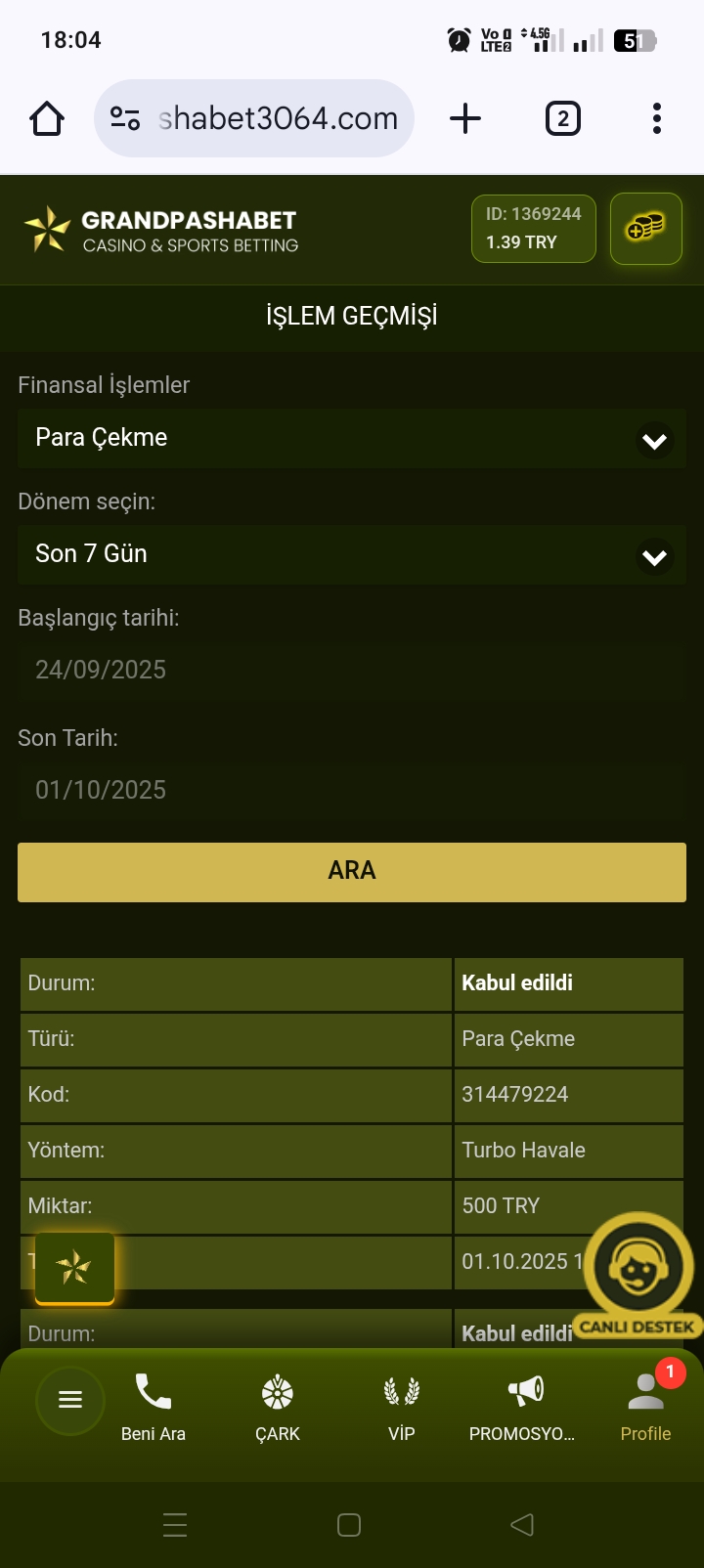Viewport: 704px width, 1568px height.
Task: Expand the Para Çekme dropdown
Action: tap(352, 438)
